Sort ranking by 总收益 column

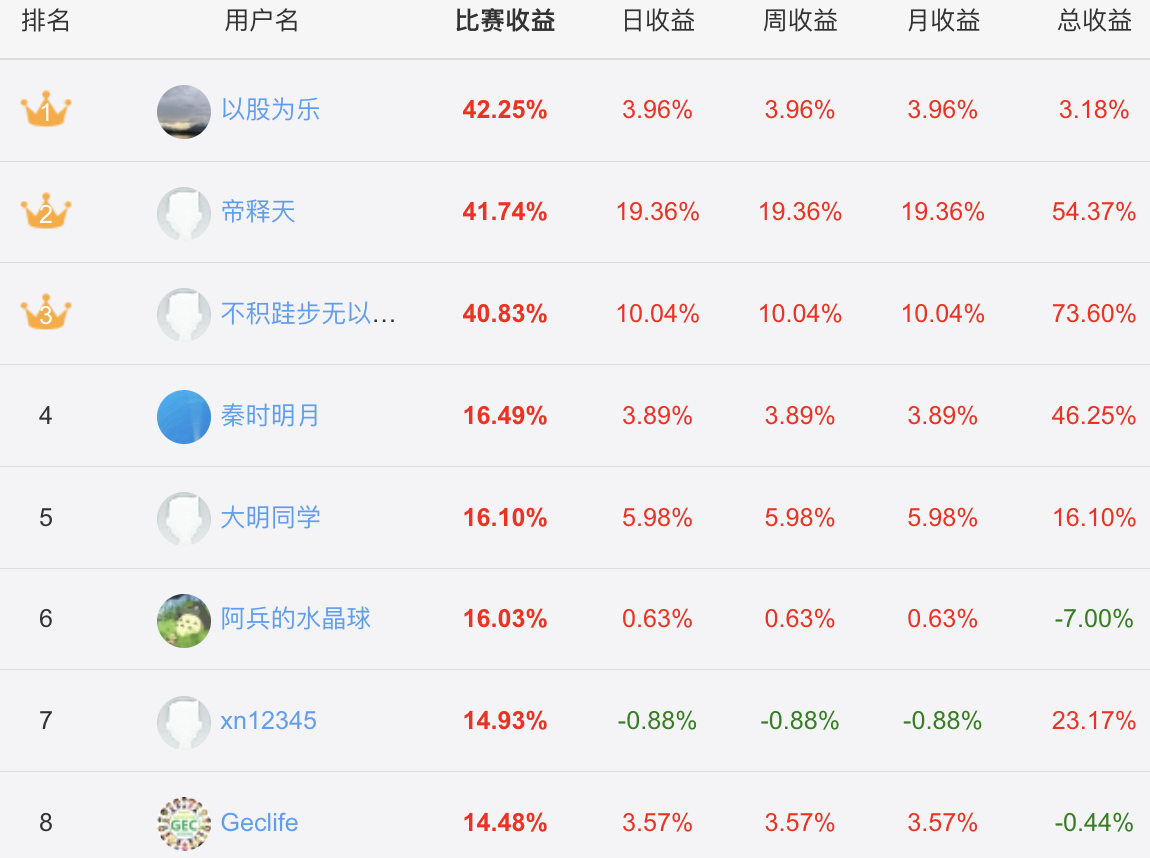click(x=1094, y=21)
